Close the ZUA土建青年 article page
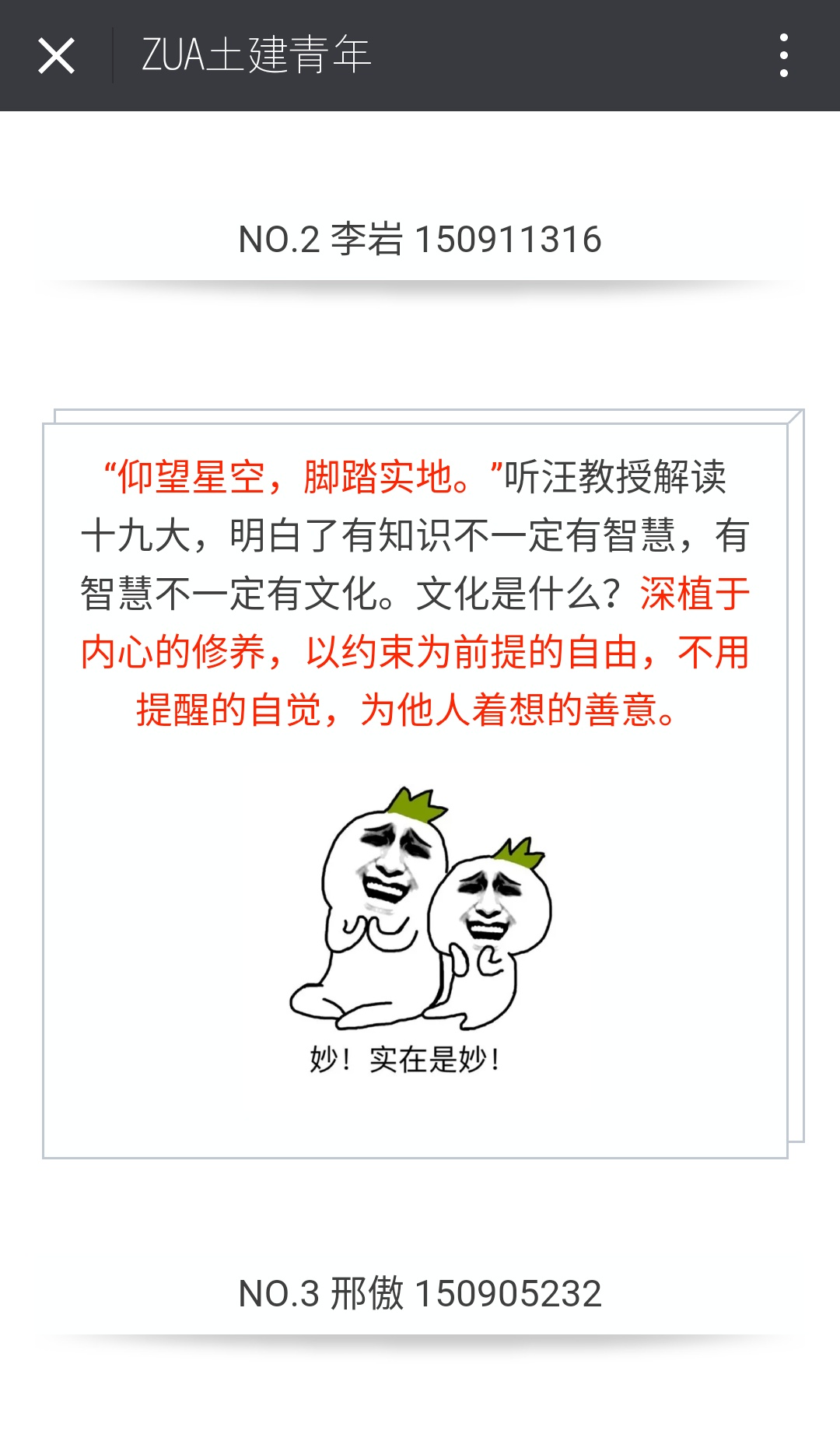This screenshot has width=840, height=1441. pos(56,56)
